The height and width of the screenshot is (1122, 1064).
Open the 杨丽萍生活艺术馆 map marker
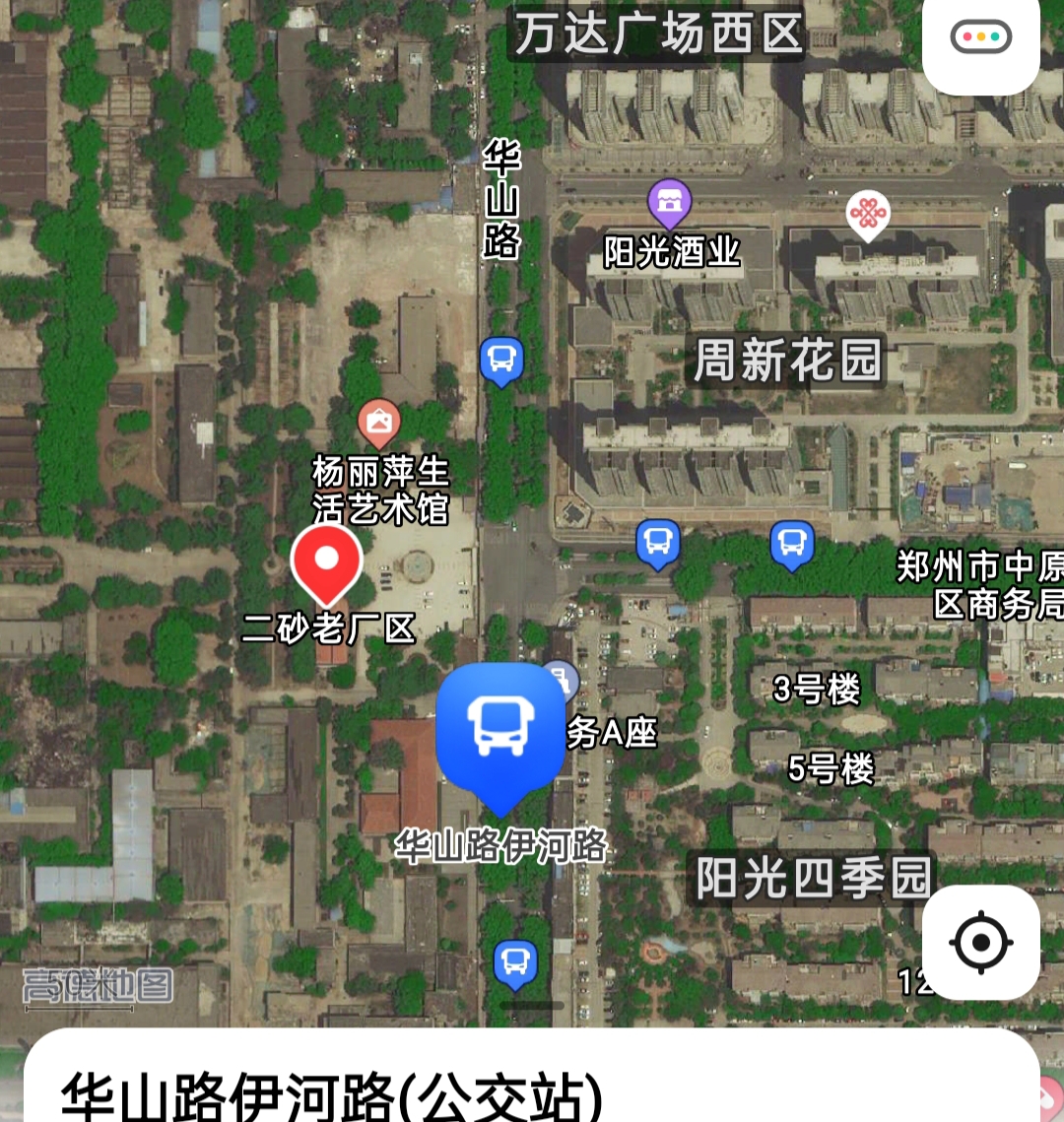click(378, 424)
